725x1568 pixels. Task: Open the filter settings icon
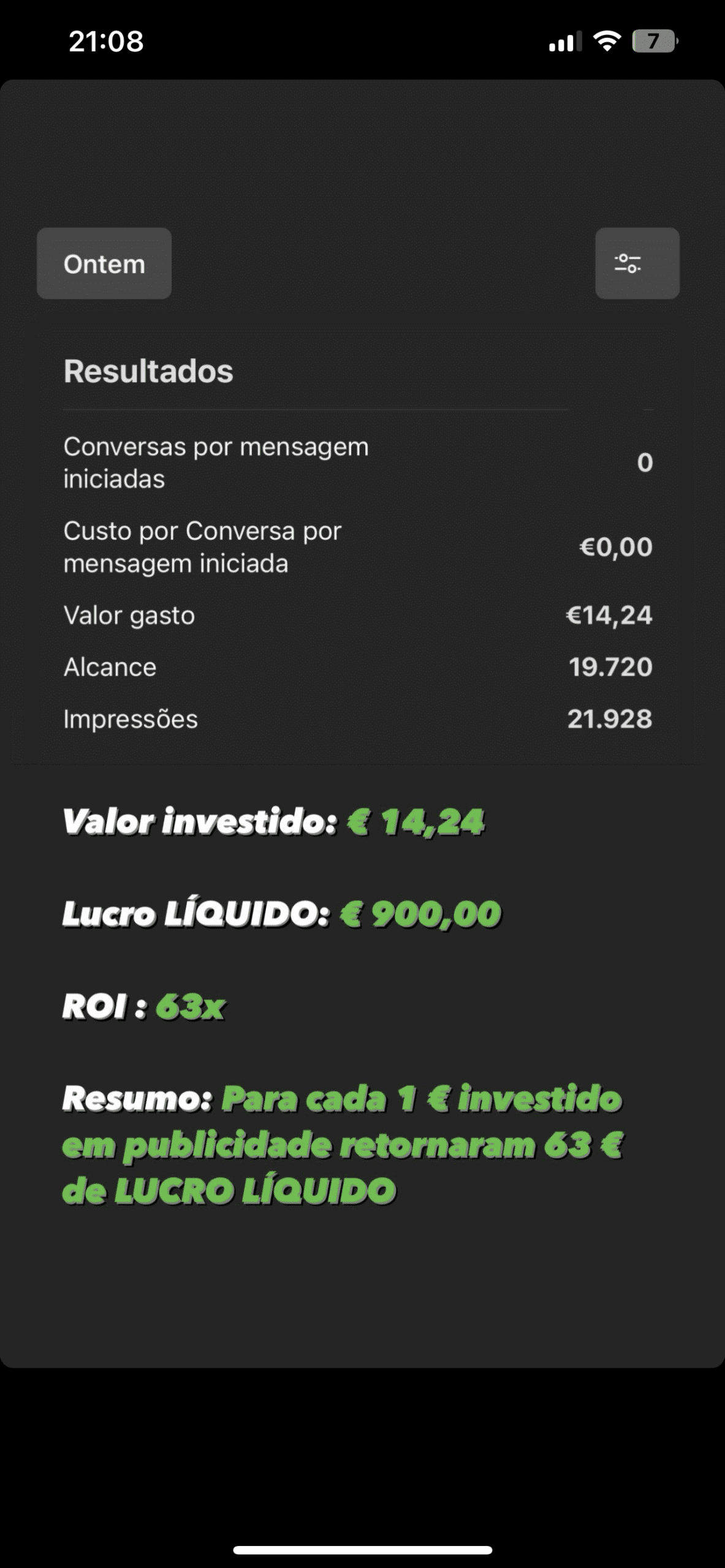click(x=637, y=264)
